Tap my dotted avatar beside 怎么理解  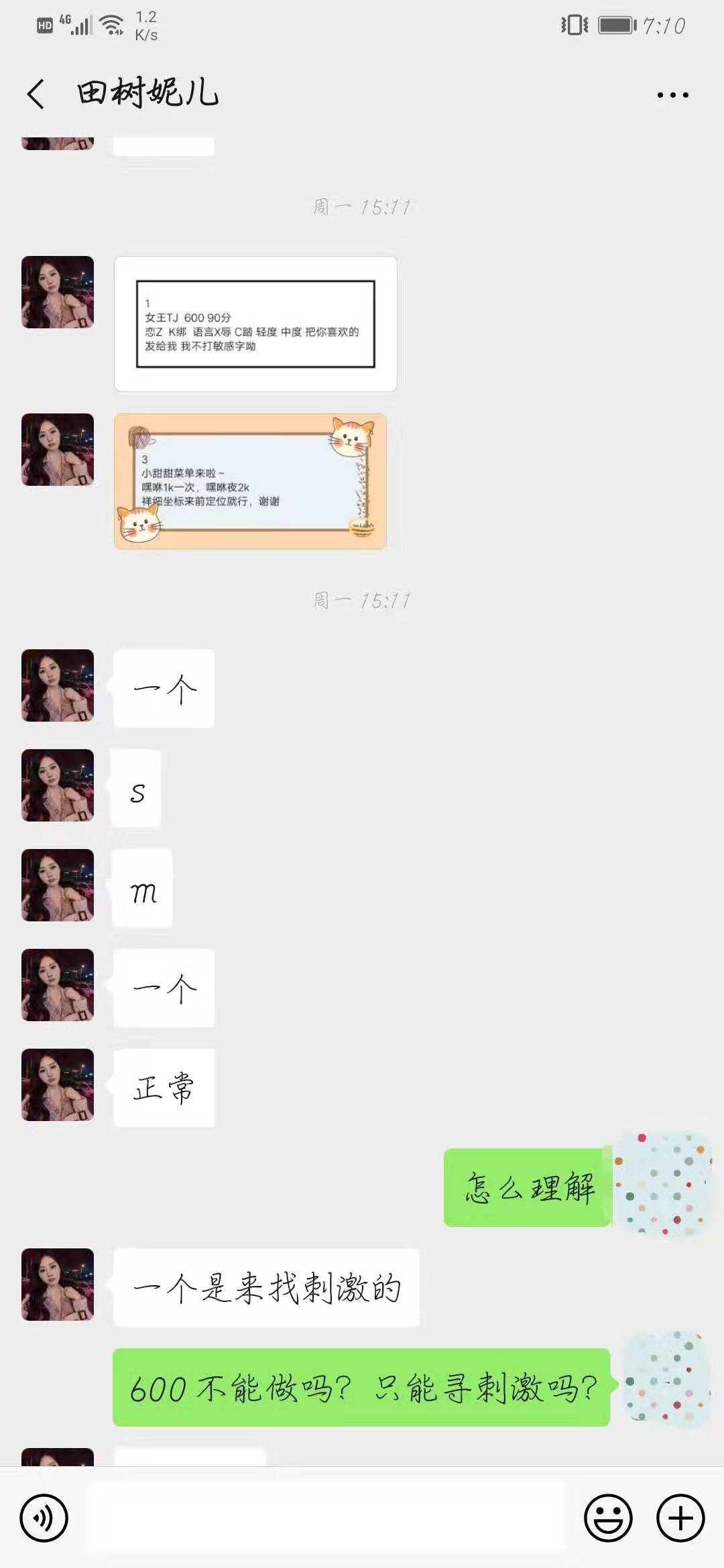click(x=660, y=1185)
